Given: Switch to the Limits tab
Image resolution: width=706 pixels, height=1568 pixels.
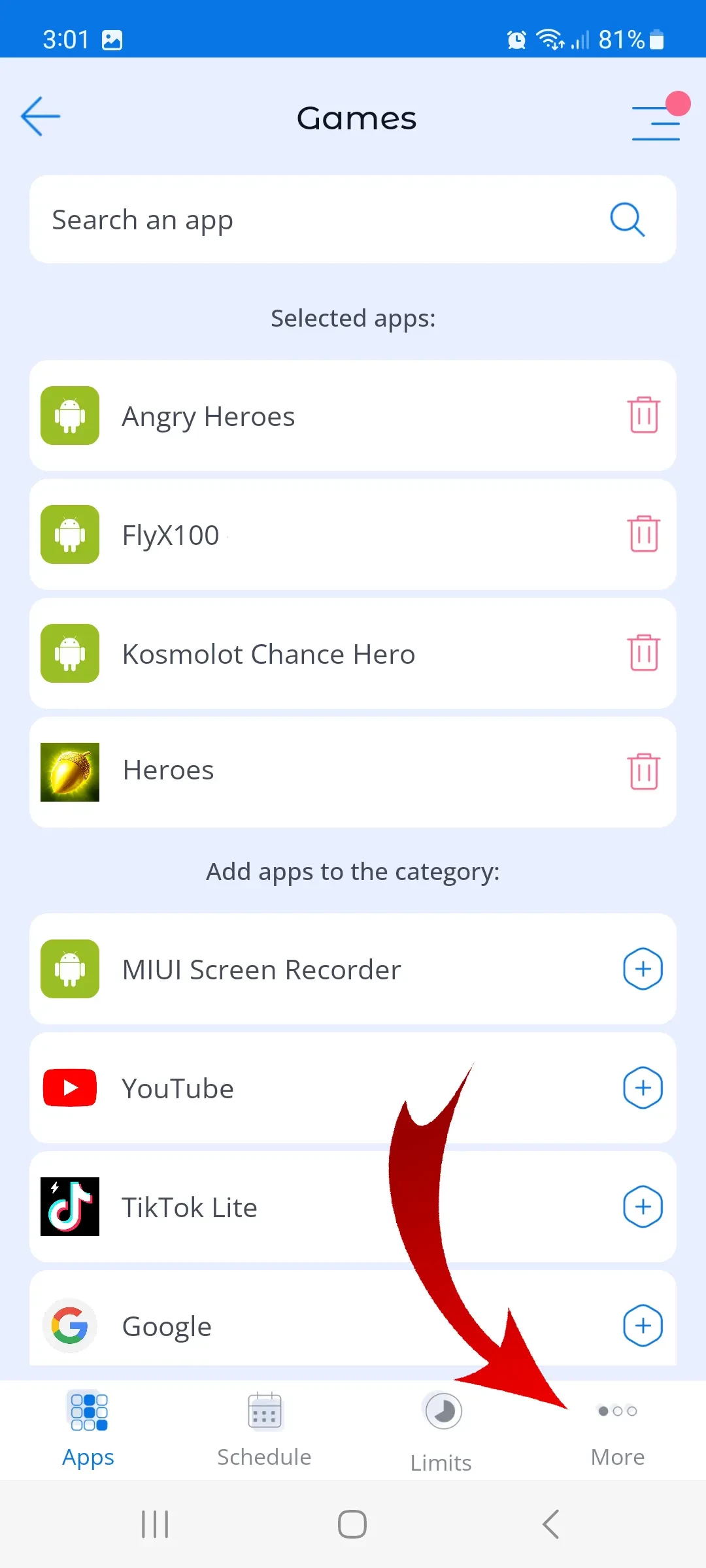Looking at the screenshot, I should pyautogui.click(x=442, y=1431).
